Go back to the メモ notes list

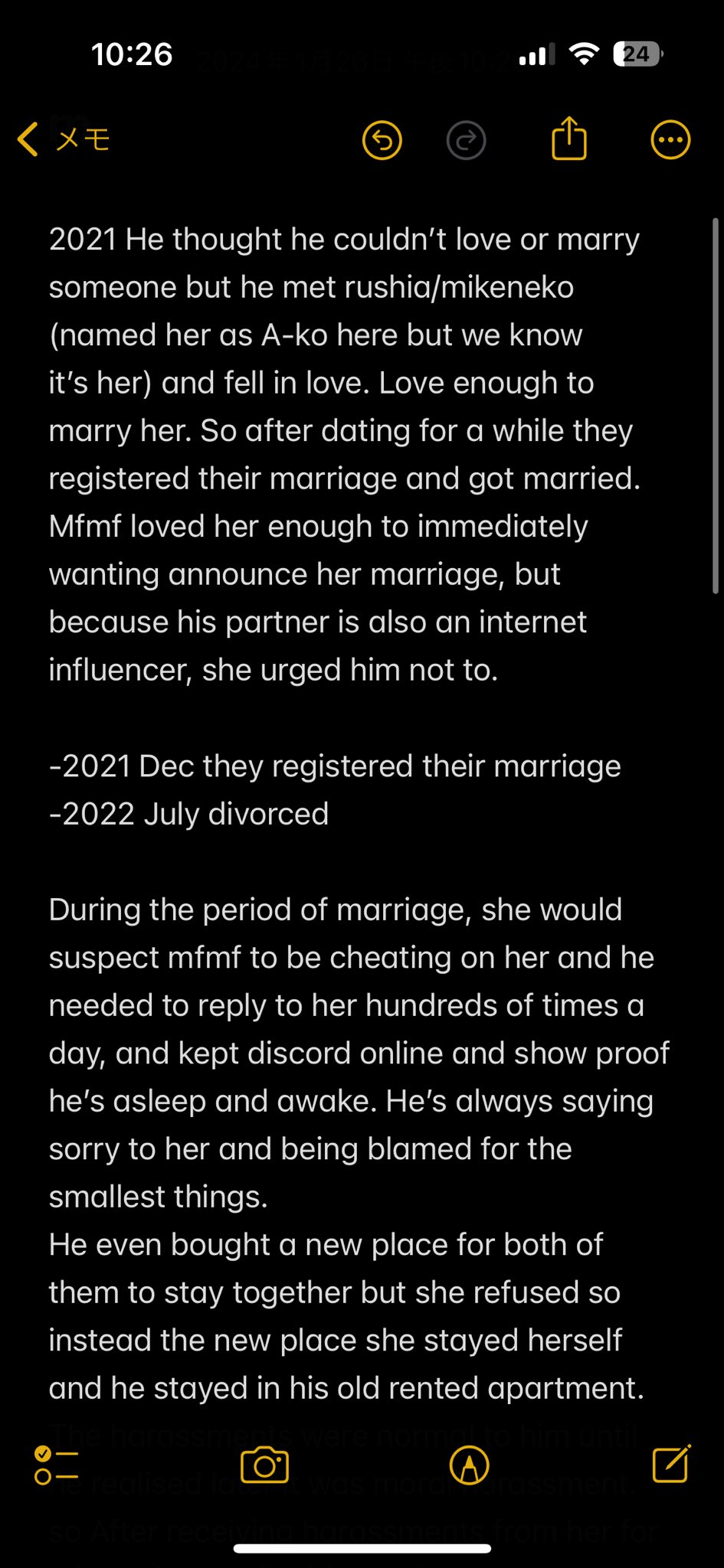(x=64, y=140)
